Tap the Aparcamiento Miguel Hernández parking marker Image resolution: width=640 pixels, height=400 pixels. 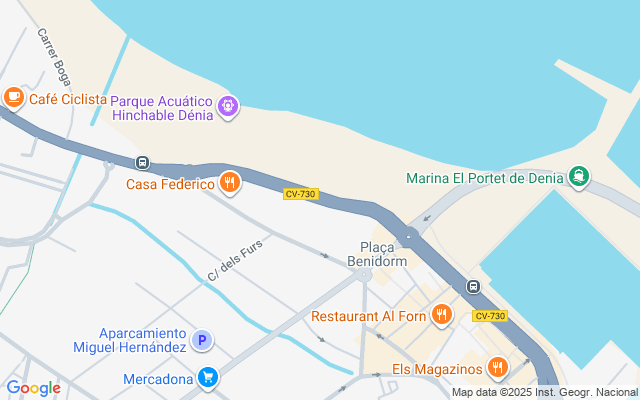[x=202, y=341]
